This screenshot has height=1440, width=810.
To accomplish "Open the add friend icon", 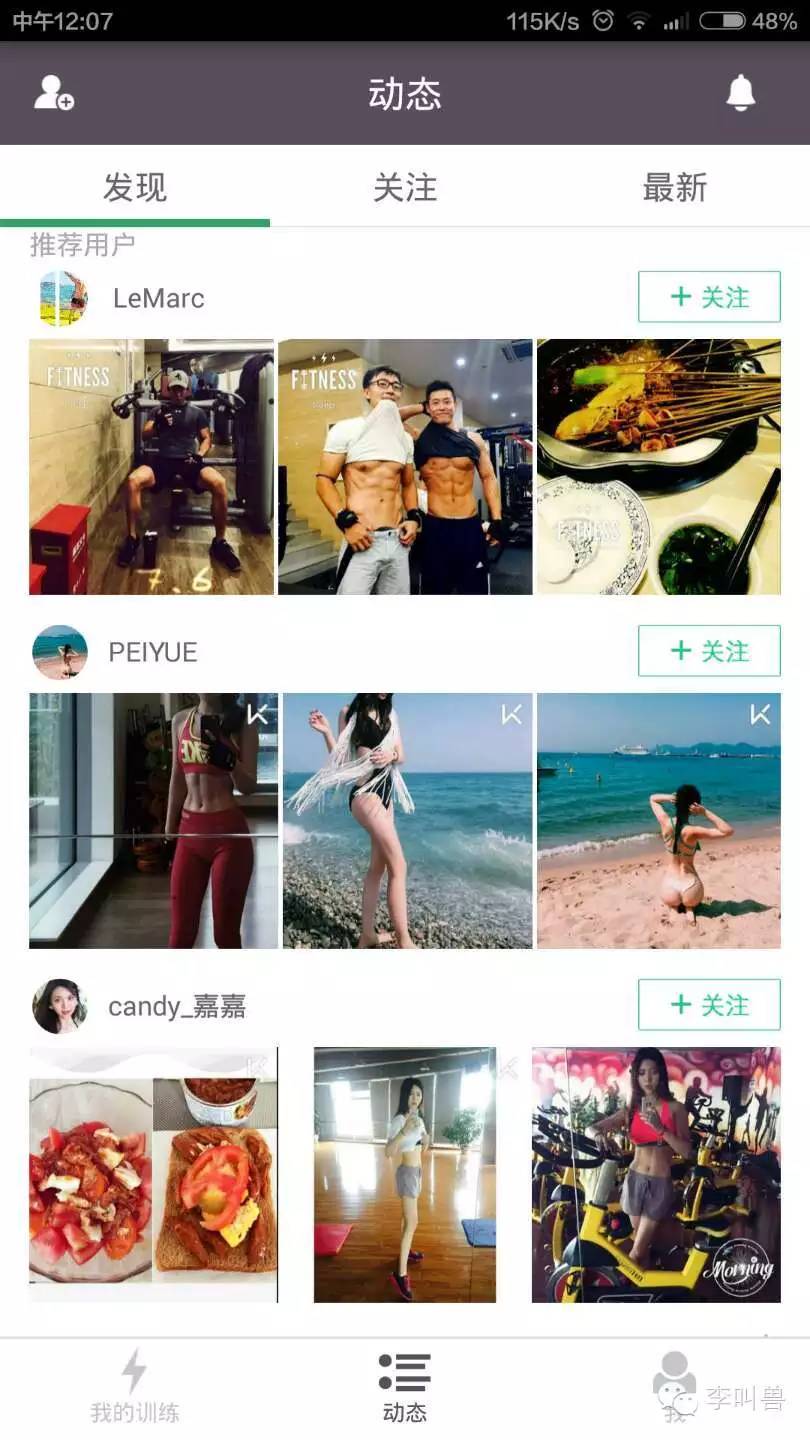I will (x=54, y=93).
